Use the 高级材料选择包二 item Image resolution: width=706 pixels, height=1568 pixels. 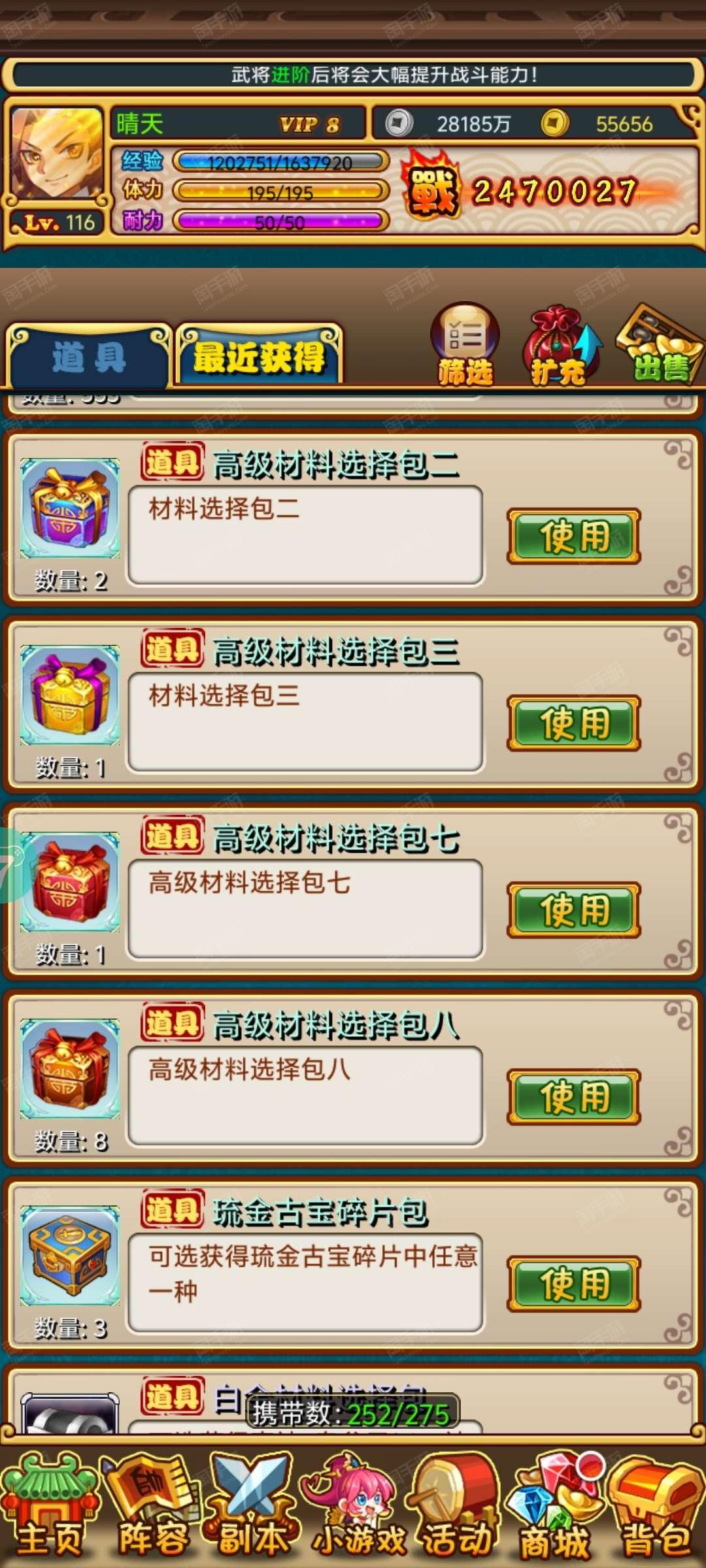(x=574, y=536)
